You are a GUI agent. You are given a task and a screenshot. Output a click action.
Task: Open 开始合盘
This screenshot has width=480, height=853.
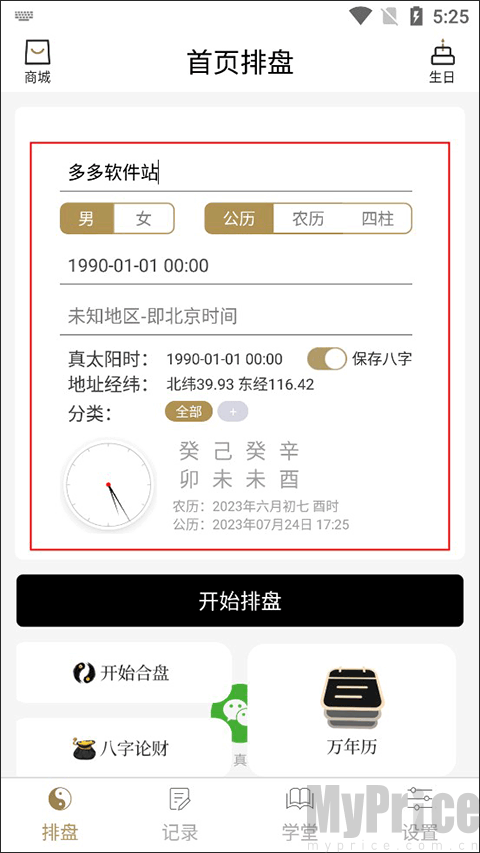coord(124,673)
